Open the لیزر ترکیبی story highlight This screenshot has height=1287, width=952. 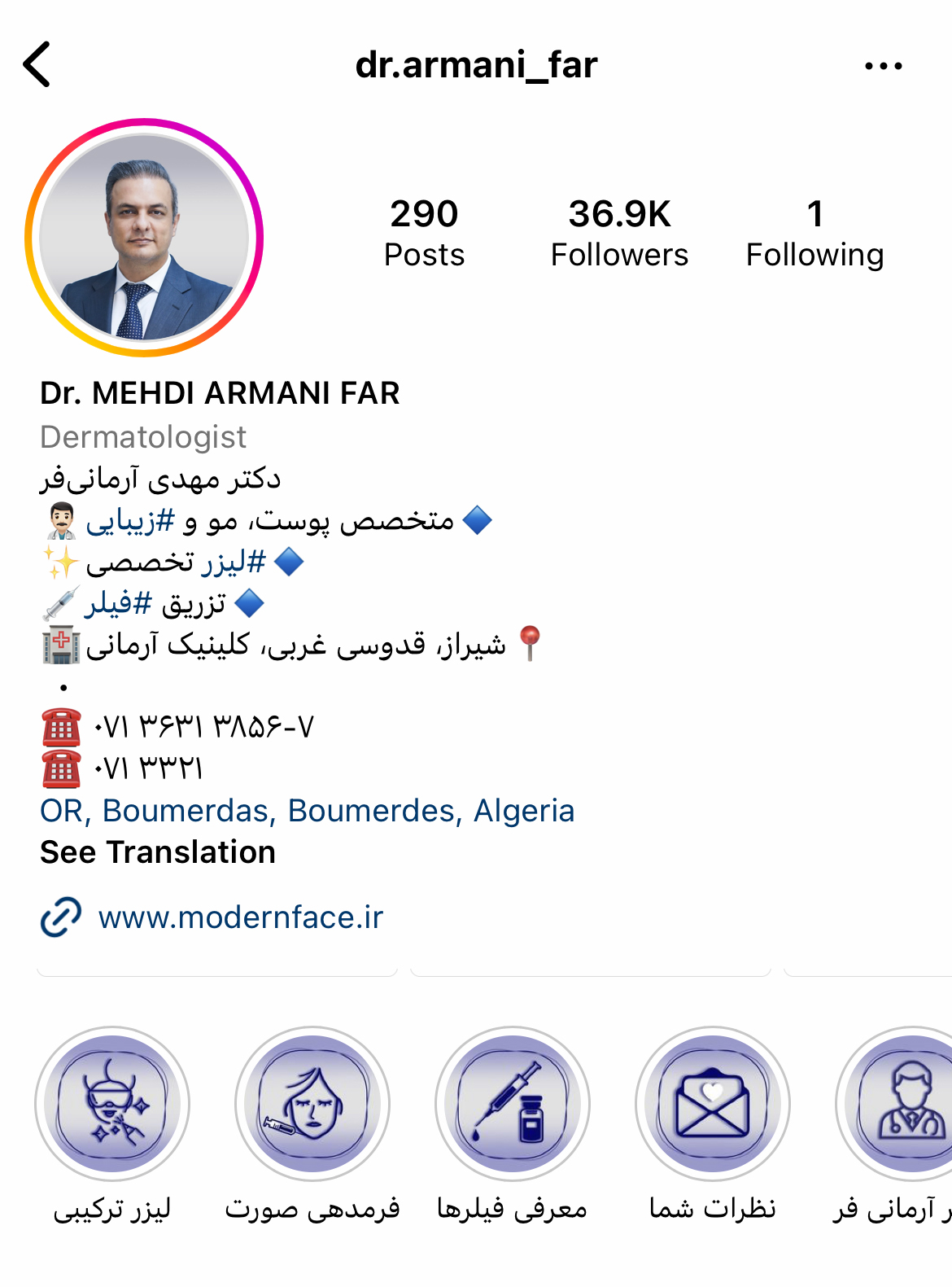pos(112,1104)
